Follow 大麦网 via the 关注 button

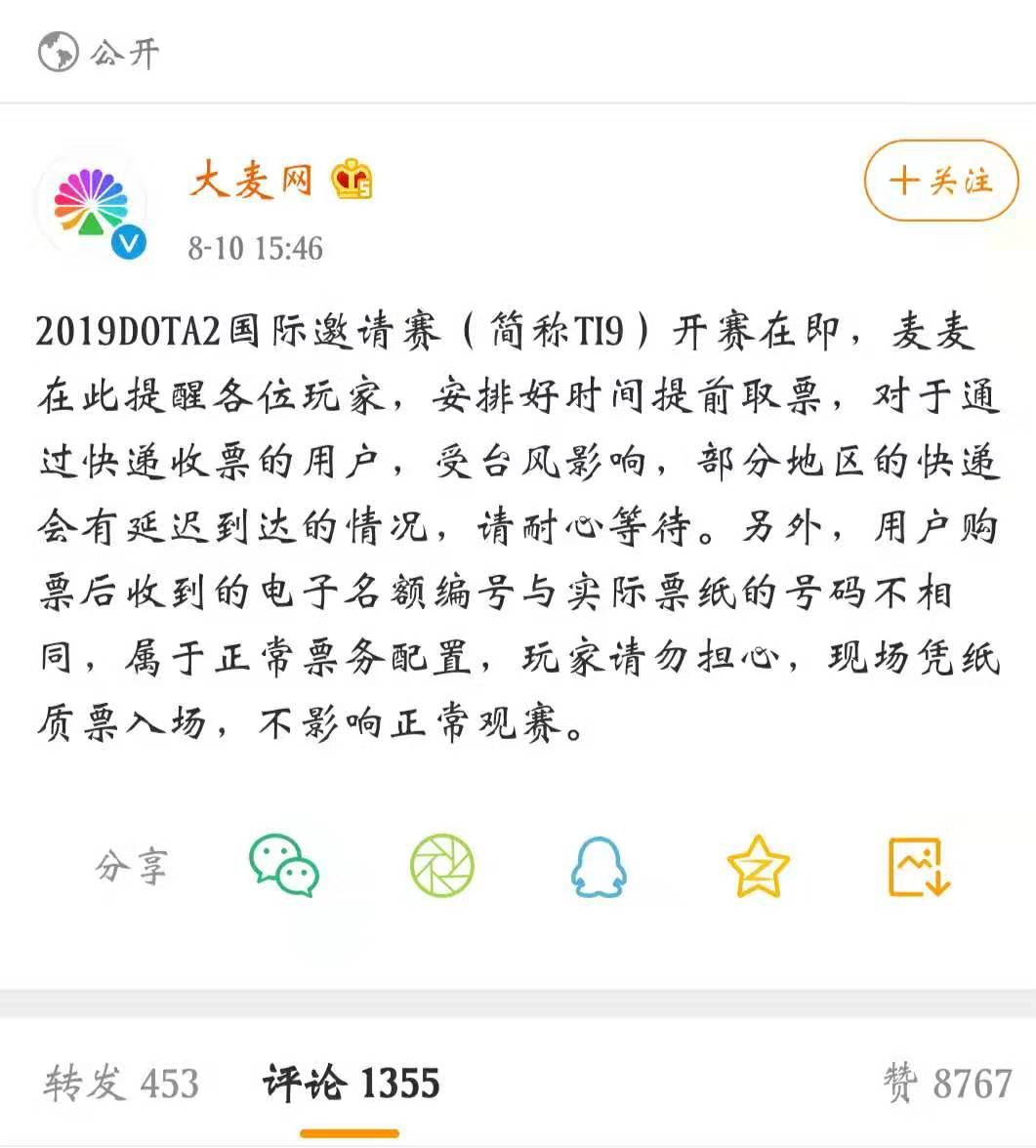[940, 181]
